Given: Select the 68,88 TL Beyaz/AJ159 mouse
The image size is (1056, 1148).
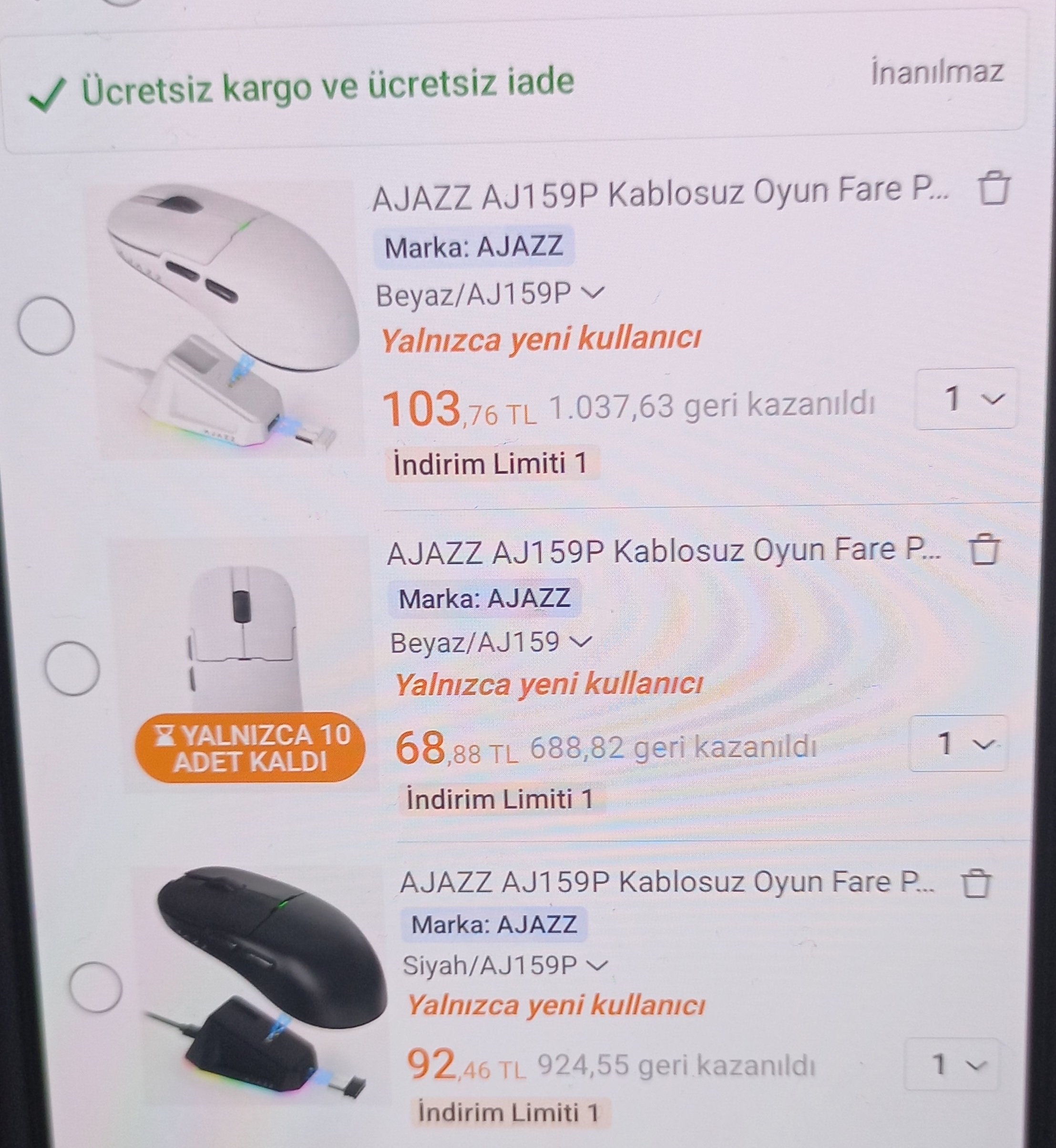Looking at the screenshot, I should click(x=72, y=668).
